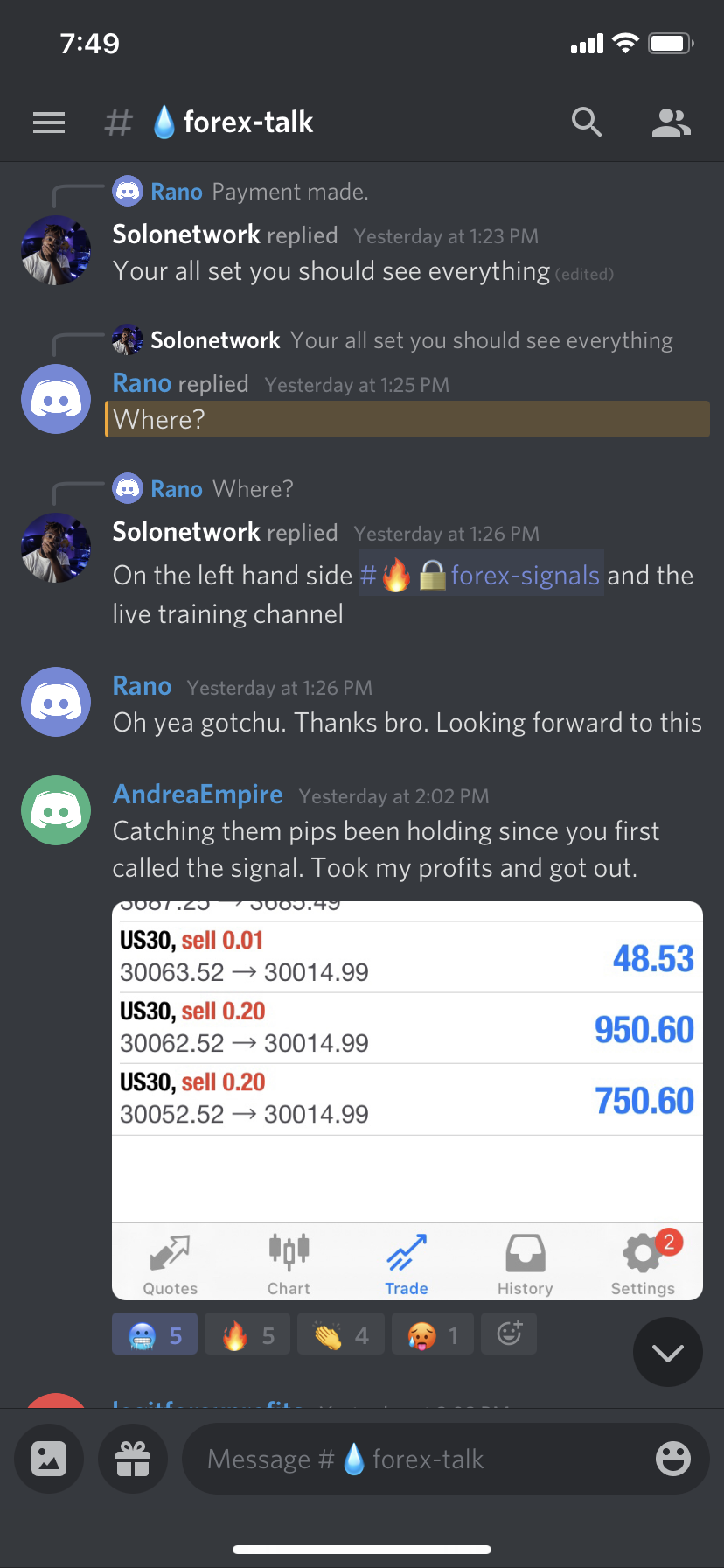Screen dimensions: 724x1568
Task: React with hot face emoji
Action: (433, 1334)
